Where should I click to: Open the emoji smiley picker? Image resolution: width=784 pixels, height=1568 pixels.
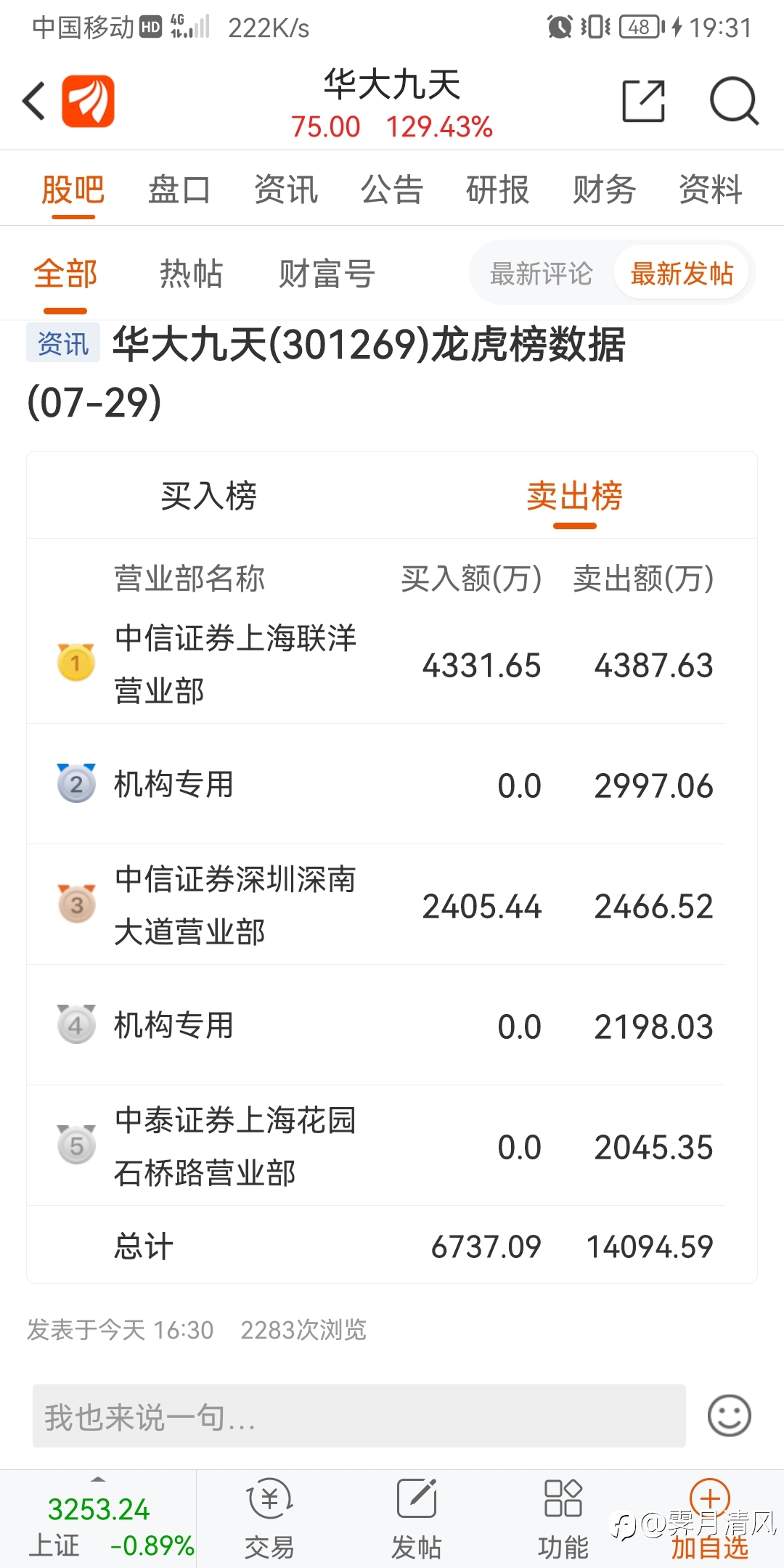[729, 1416]
